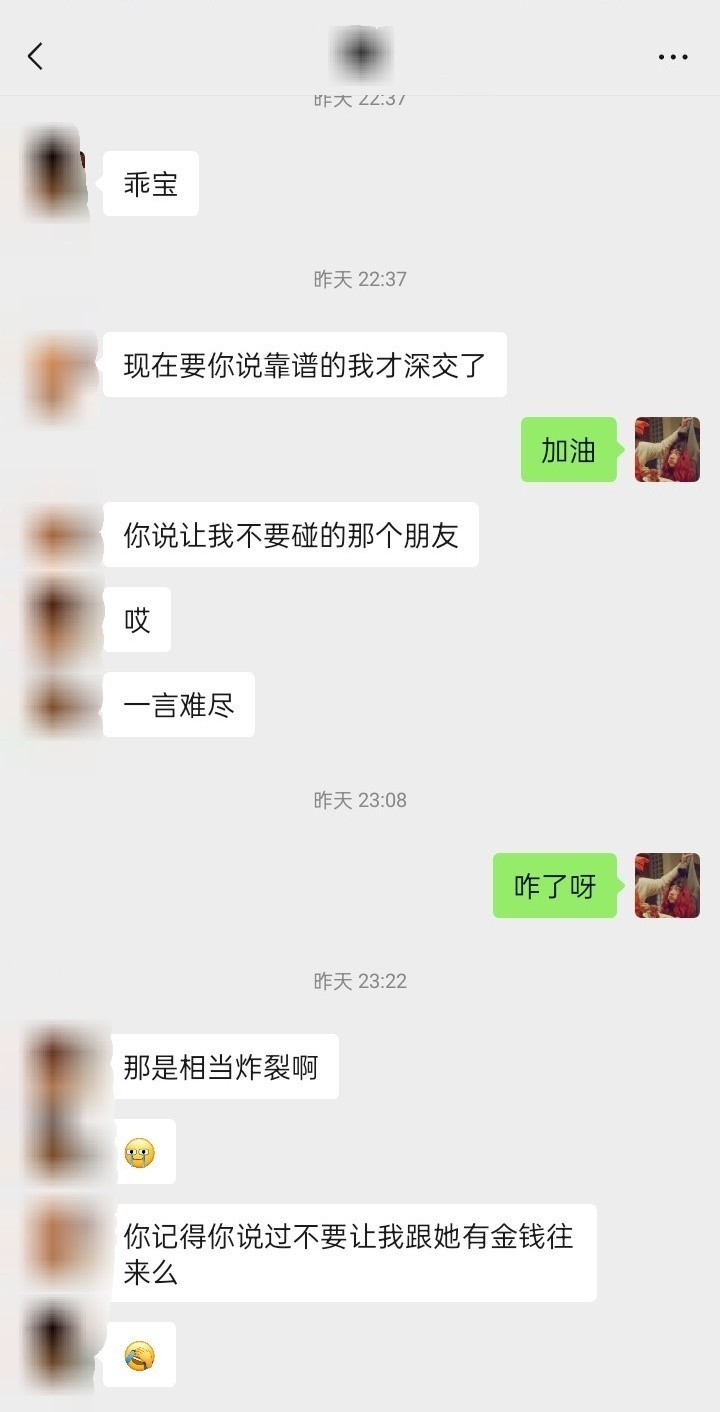Open my avatar beside 咋了呀 message
The image size is (720, 1412).
point(667,885)
